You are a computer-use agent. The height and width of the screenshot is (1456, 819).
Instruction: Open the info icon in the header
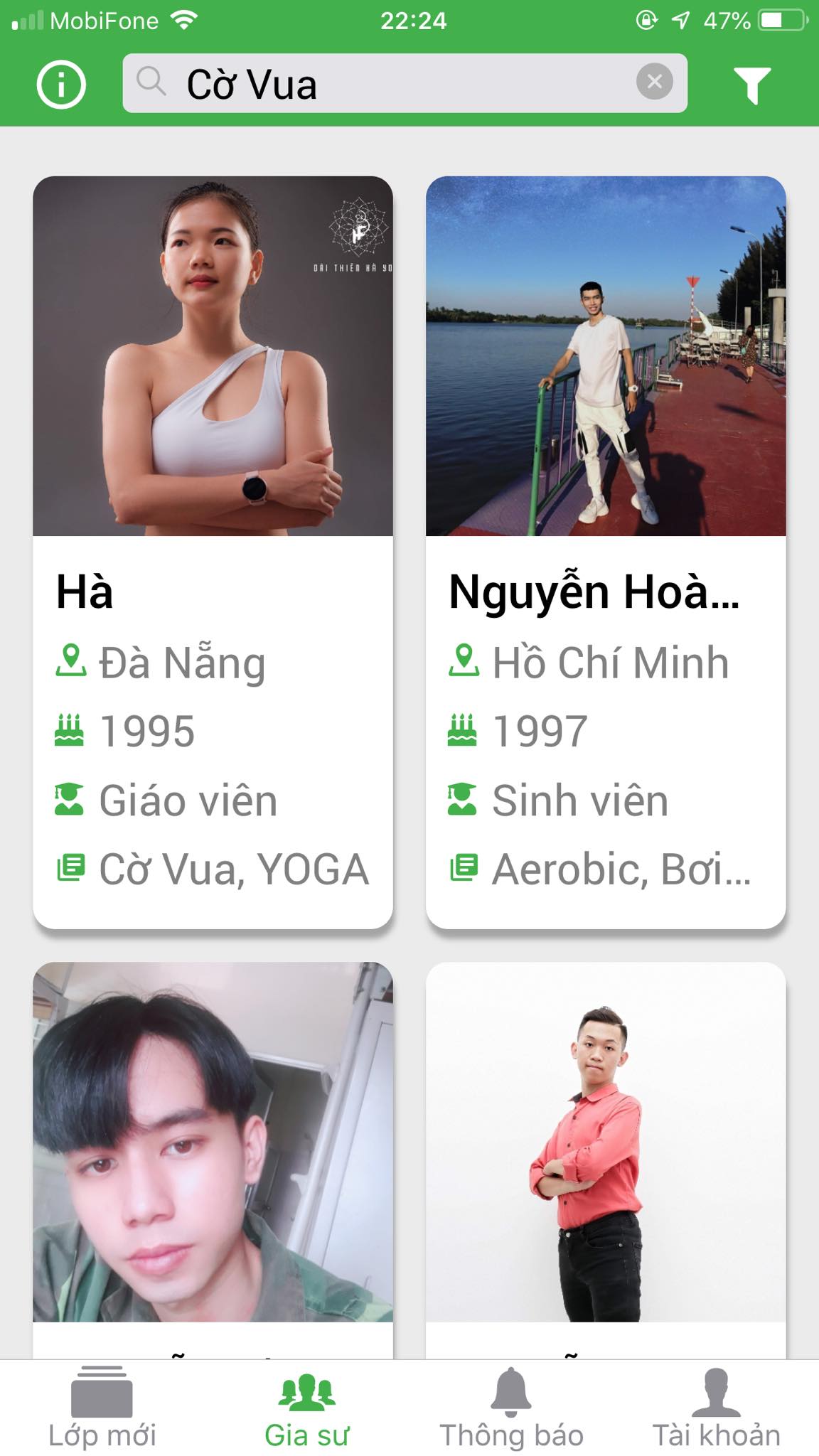coord(61,85)
